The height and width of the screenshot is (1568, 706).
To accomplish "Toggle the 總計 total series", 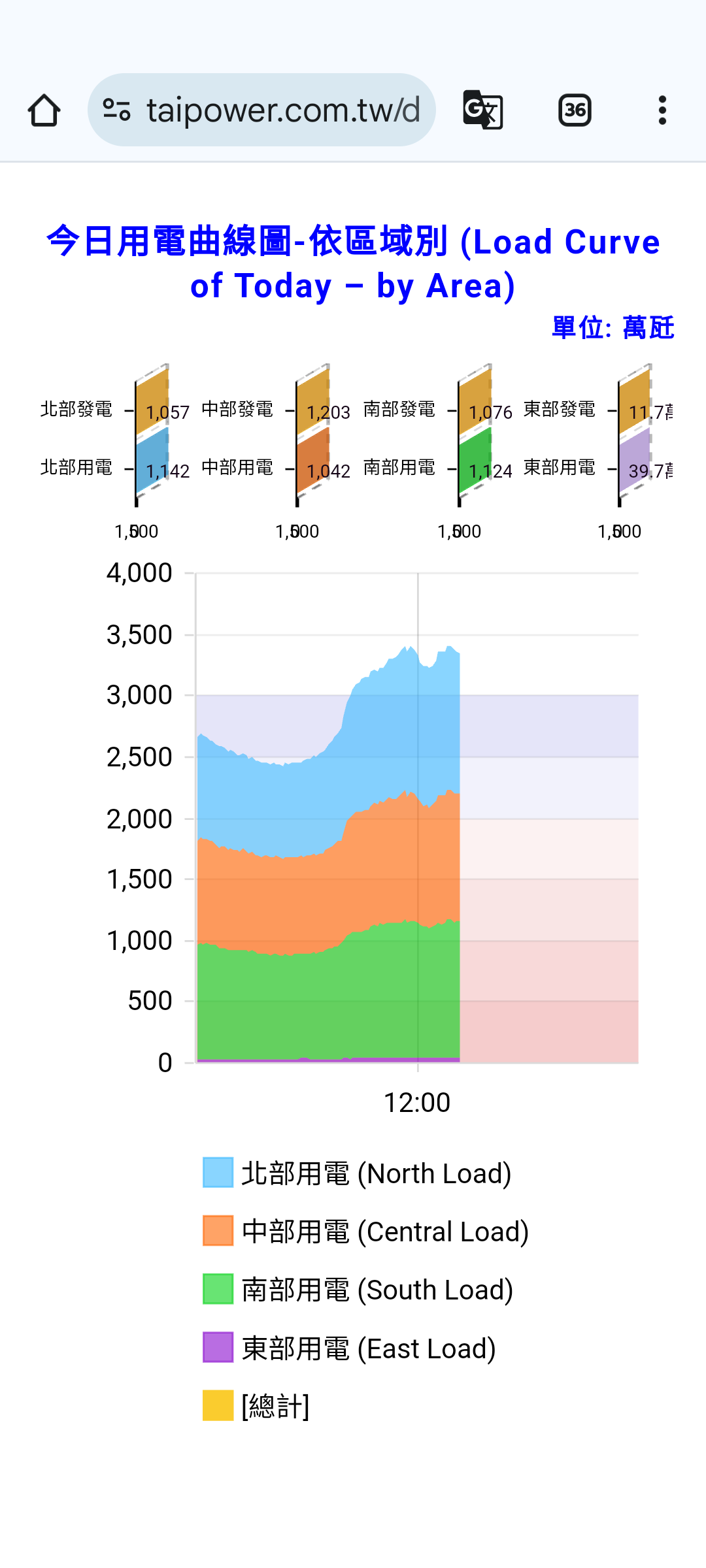I will [x=256, y=1406].
